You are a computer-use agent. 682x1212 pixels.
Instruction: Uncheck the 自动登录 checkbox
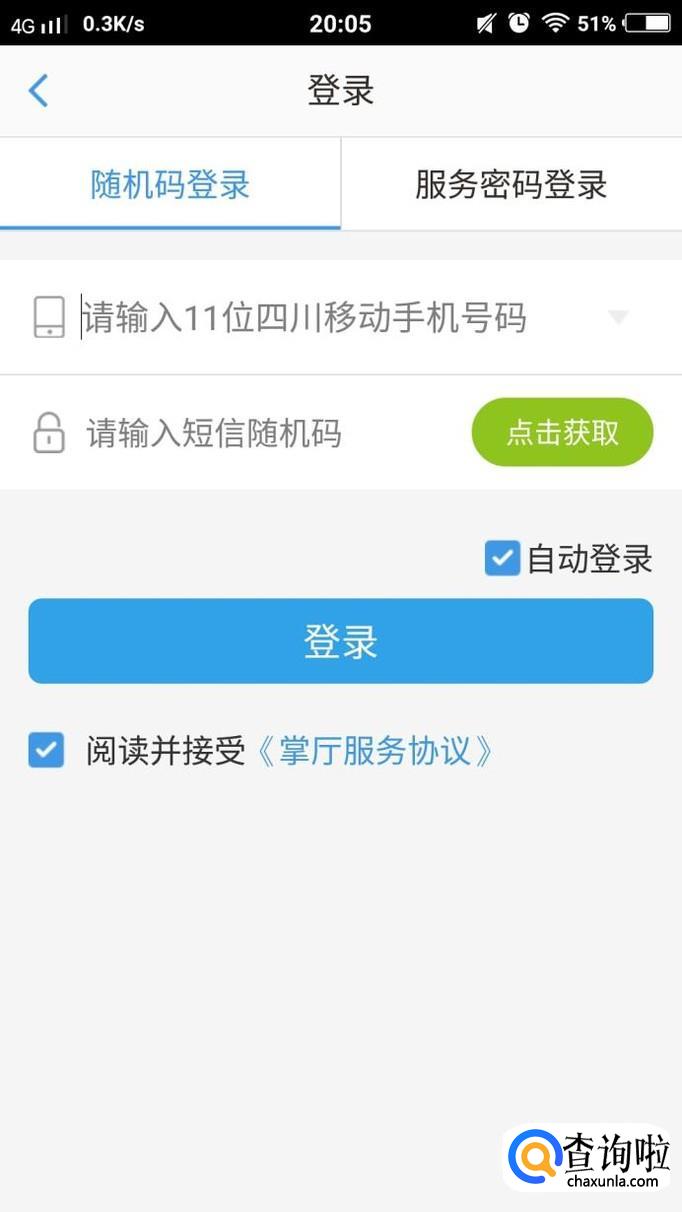click(x=502, y=558)
